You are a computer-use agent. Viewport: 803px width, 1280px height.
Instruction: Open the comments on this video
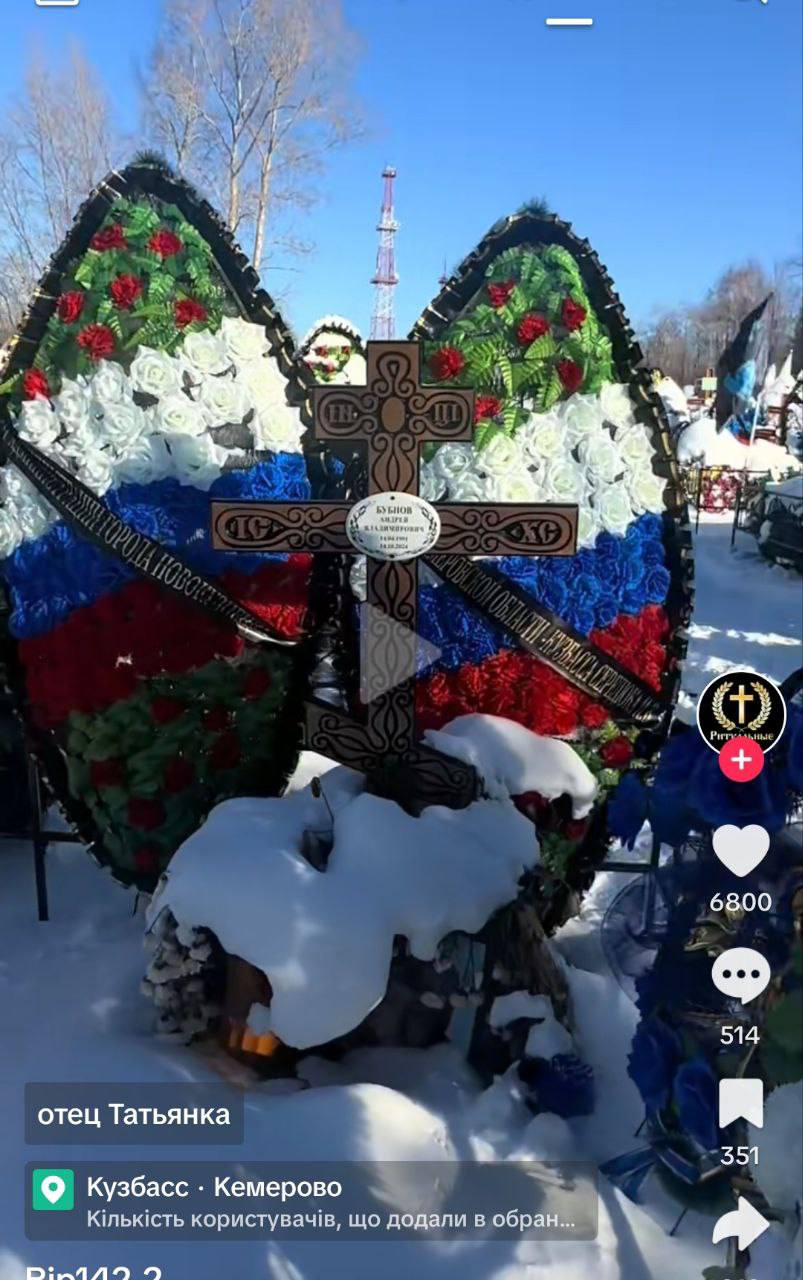click(x=740, y=975)
